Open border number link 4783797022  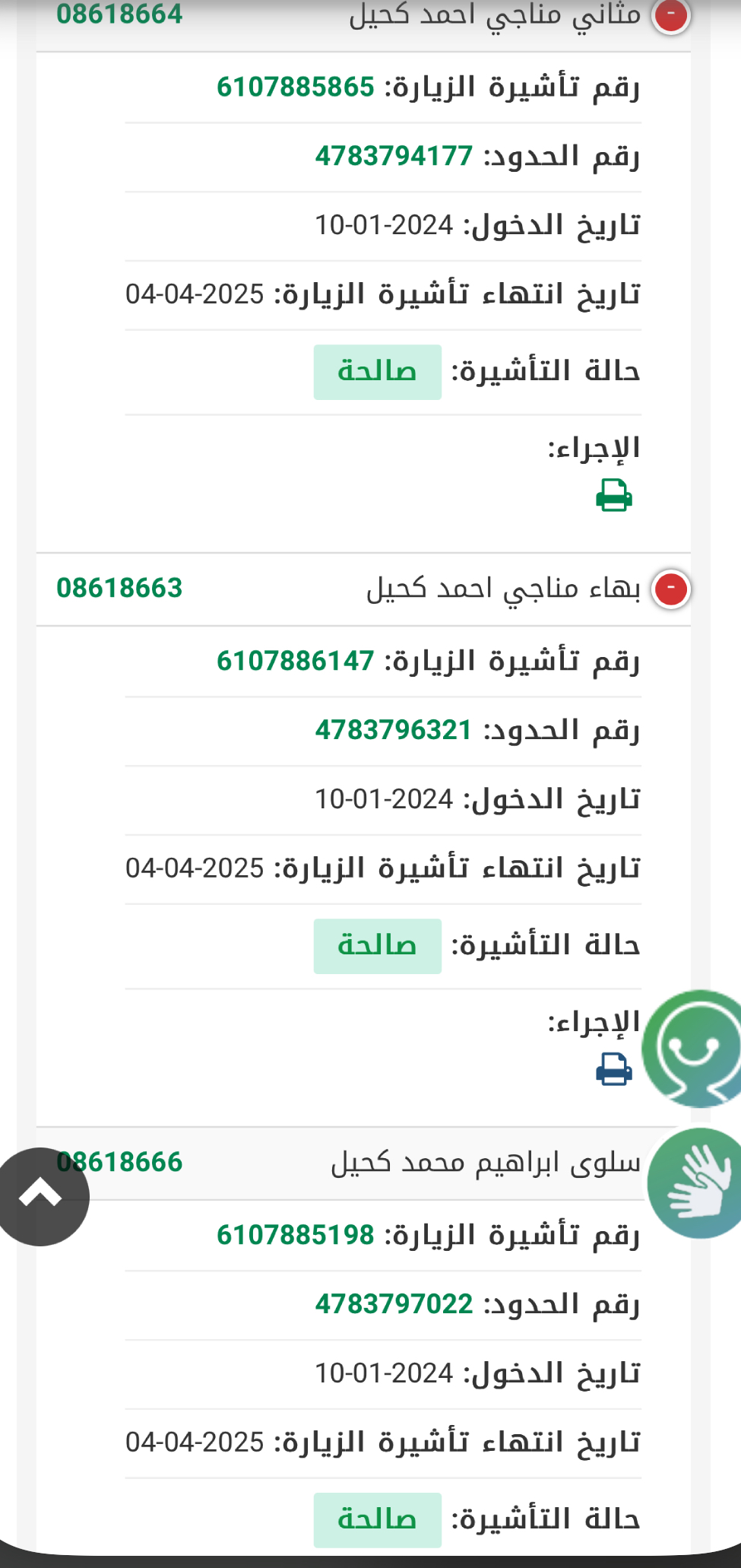(x=394, y=1304)
